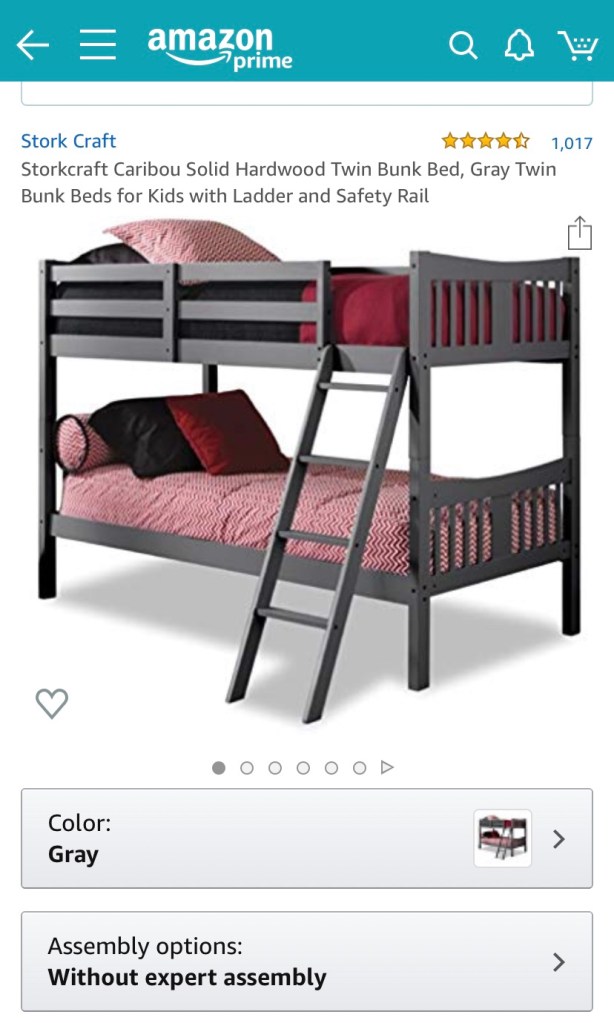Expand the Color: Gray selector

point(306,838)
